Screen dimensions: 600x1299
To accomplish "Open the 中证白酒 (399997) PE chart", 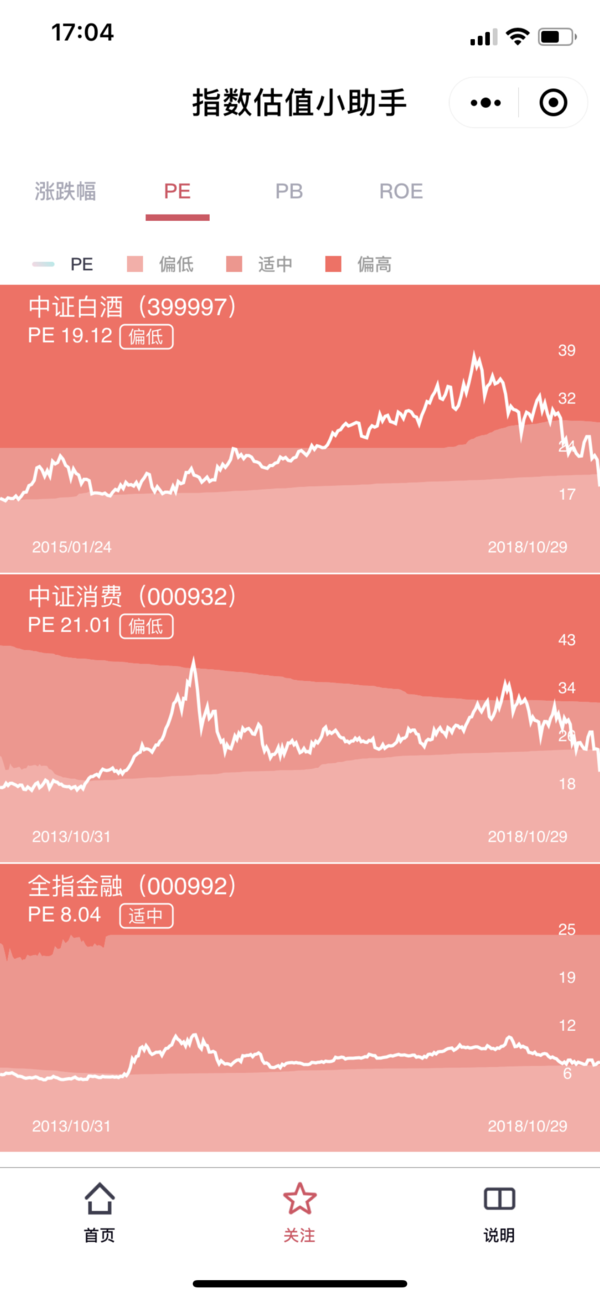I will pos(300,428).
